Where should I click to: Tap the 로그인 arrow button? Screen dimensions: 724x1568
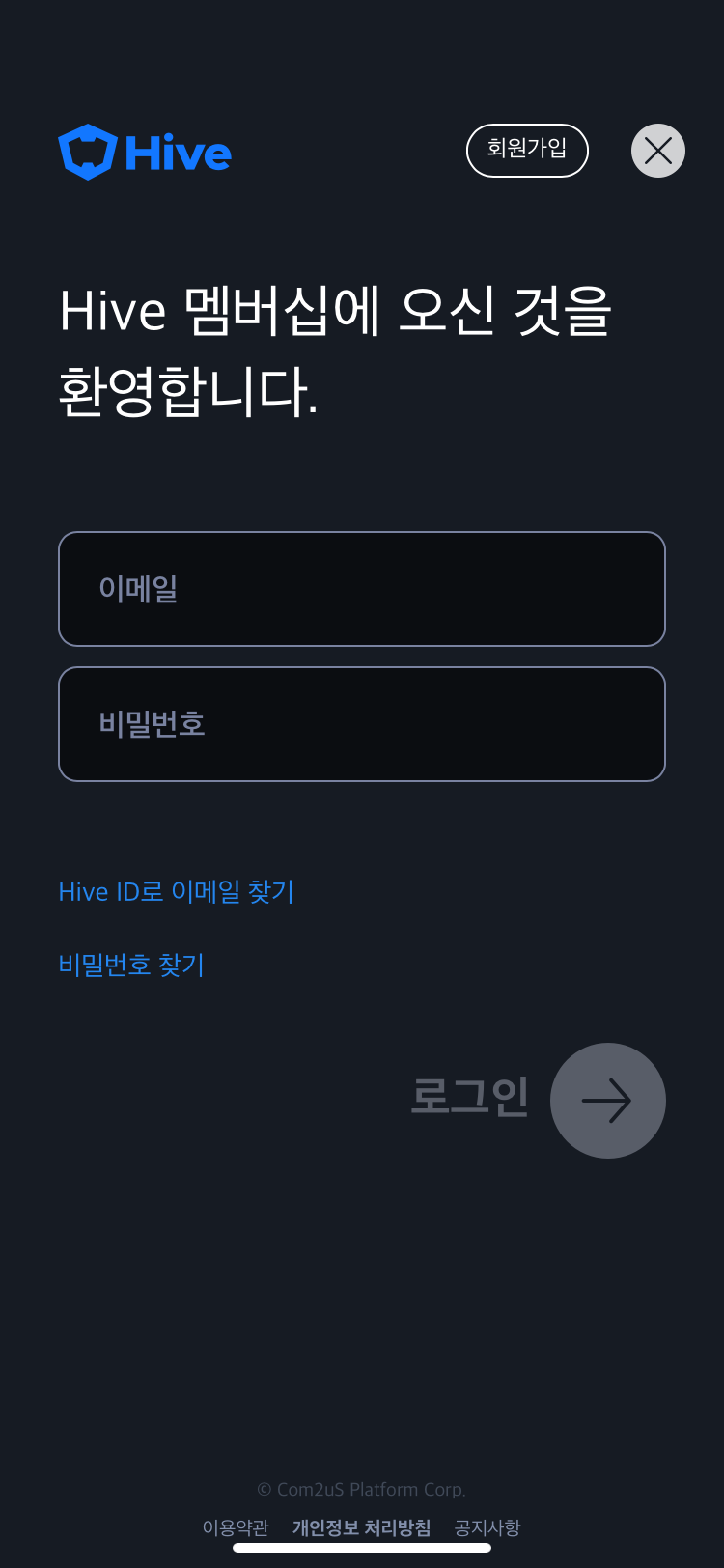[x=608, y=1101]
